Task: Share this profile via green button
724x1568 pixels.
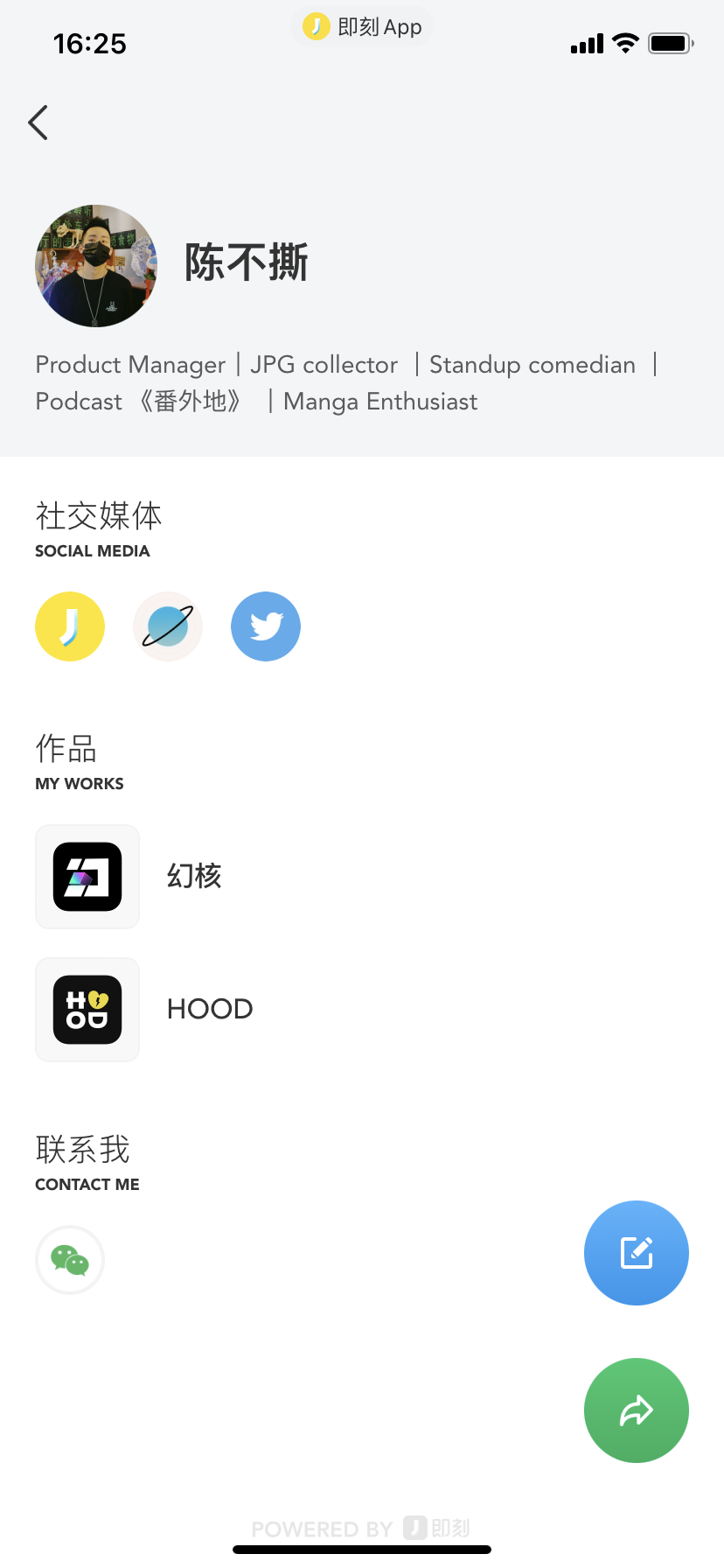Action: (637, 1410)
